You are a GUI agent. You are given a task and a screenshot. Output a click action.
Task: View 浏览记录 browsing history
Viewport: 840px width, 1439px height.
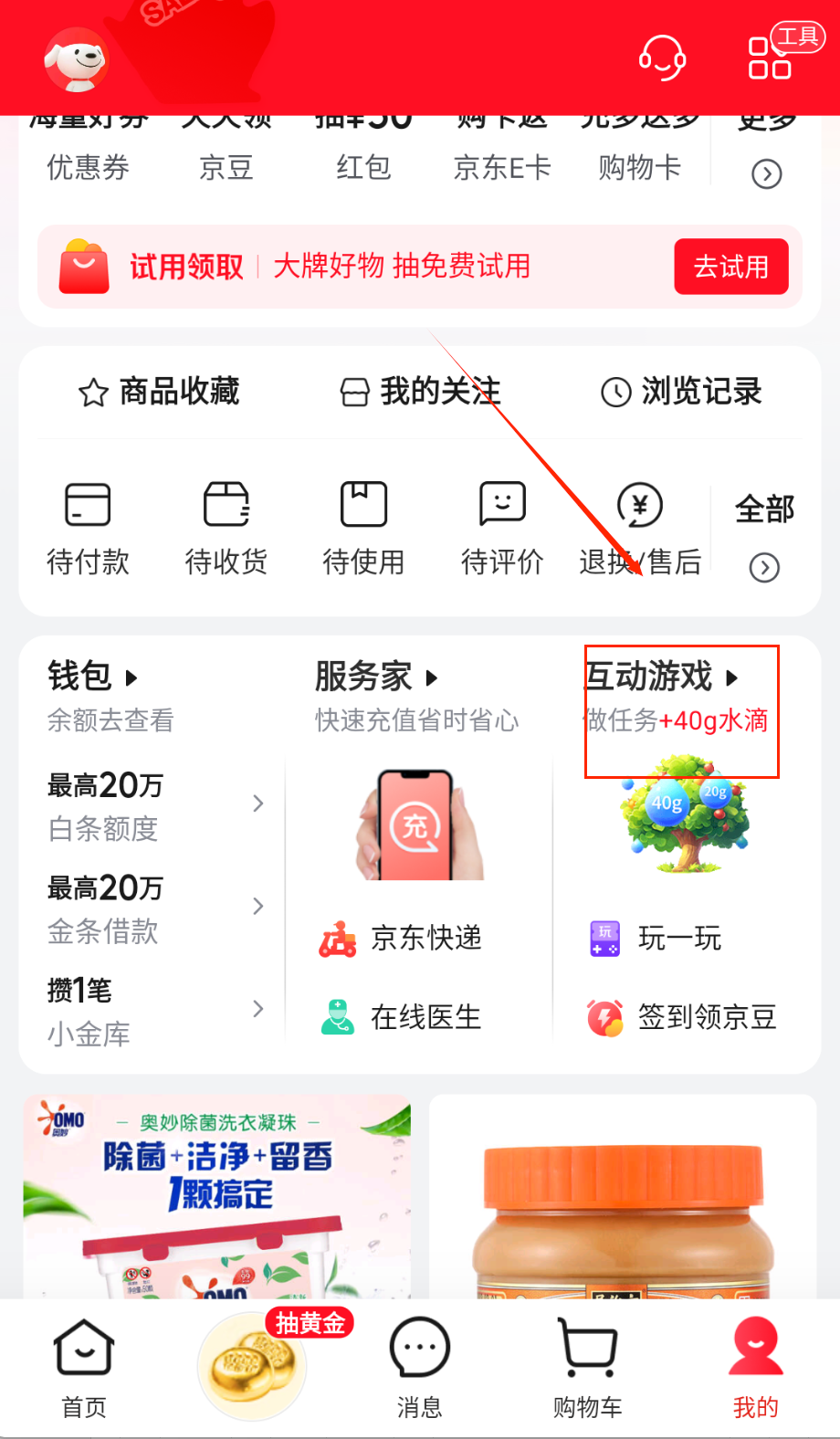tap(681, 392)
